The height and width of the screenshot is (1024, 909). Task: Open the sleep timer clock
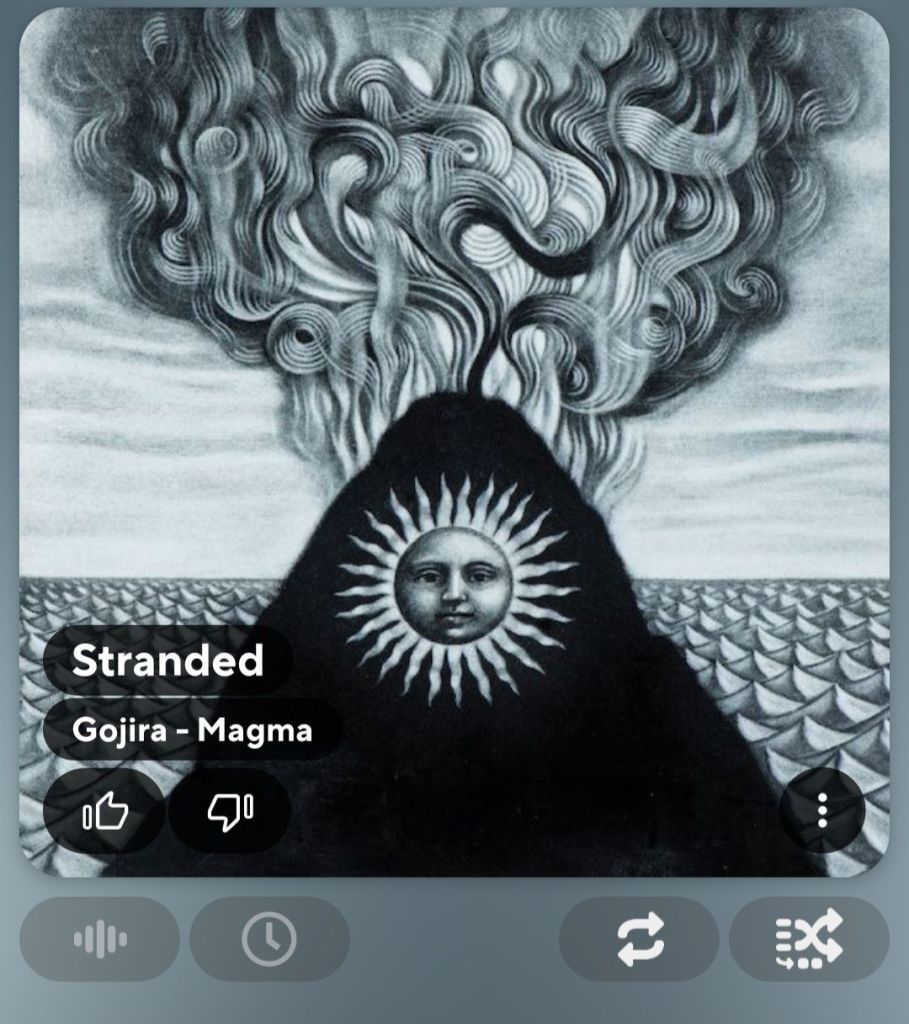(x=269, y=939)
